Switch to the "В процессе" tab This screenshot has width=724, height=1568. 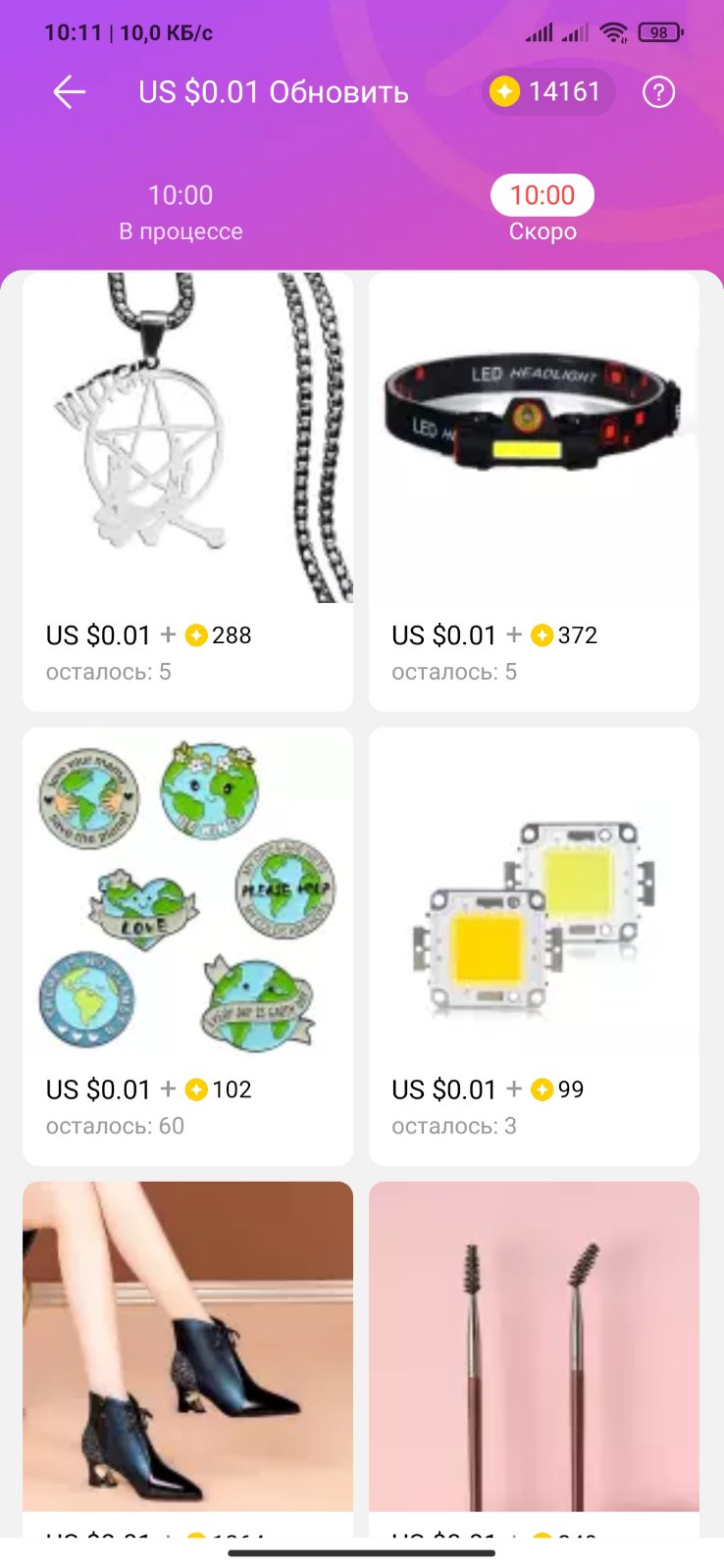(181, 212)
